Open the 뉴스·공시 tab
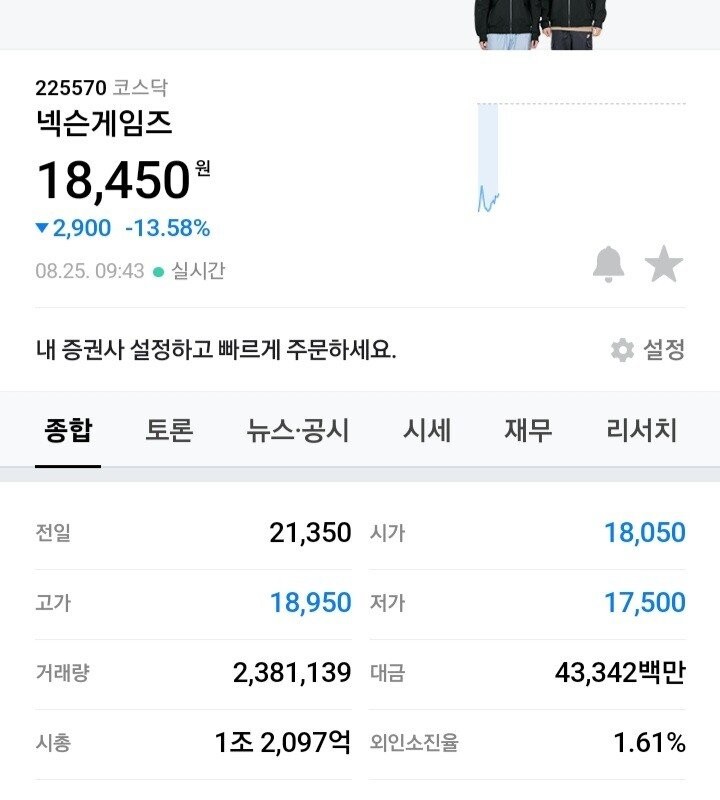This screenshot has width=720, height=800. (297, 431)
